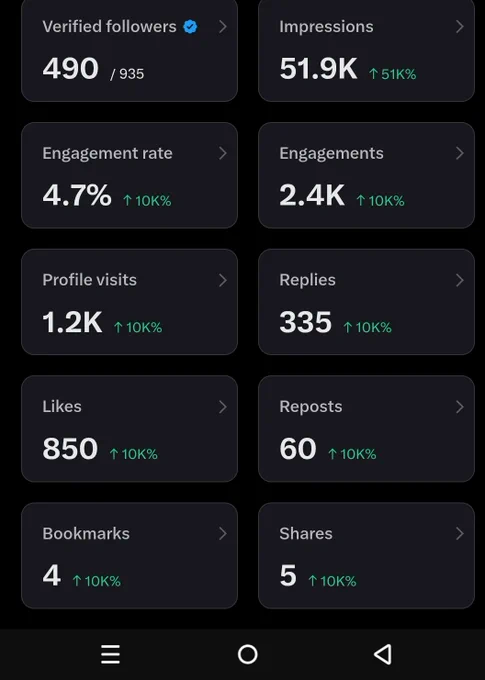Open the Engagements card

coord(366,175)
